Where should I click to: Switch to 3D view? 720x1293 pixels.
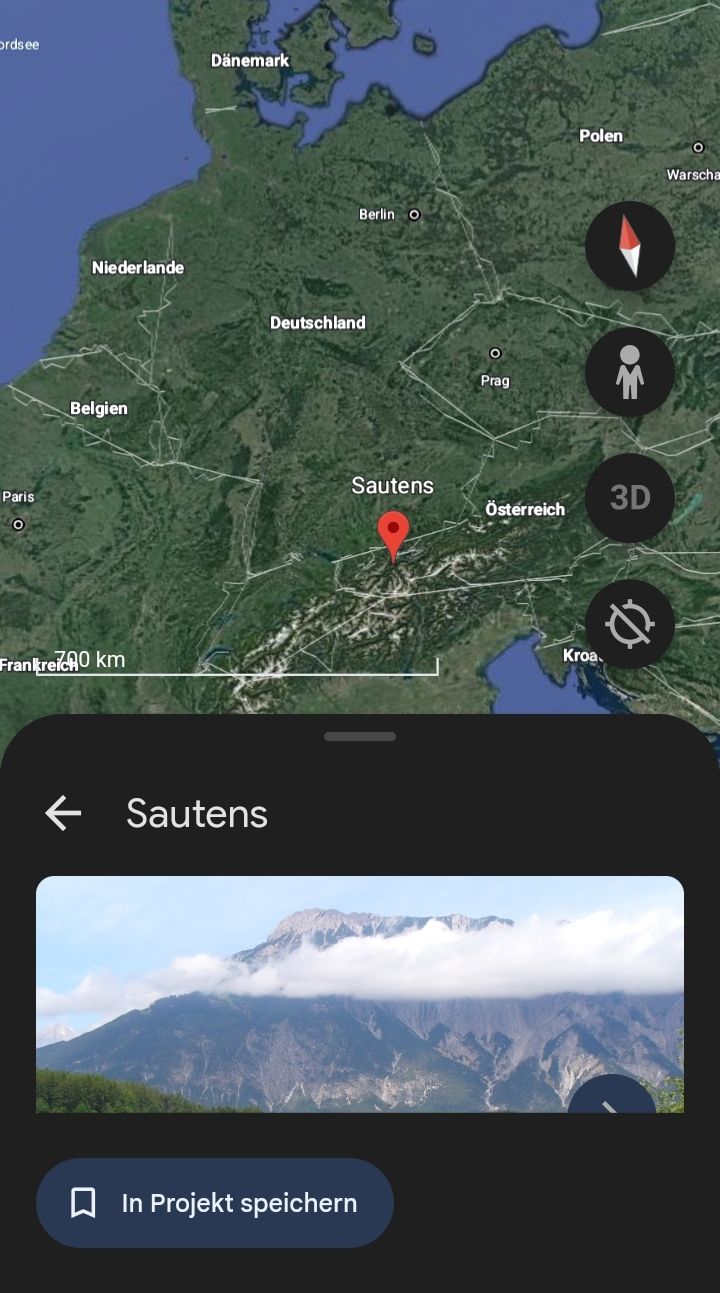629,498
